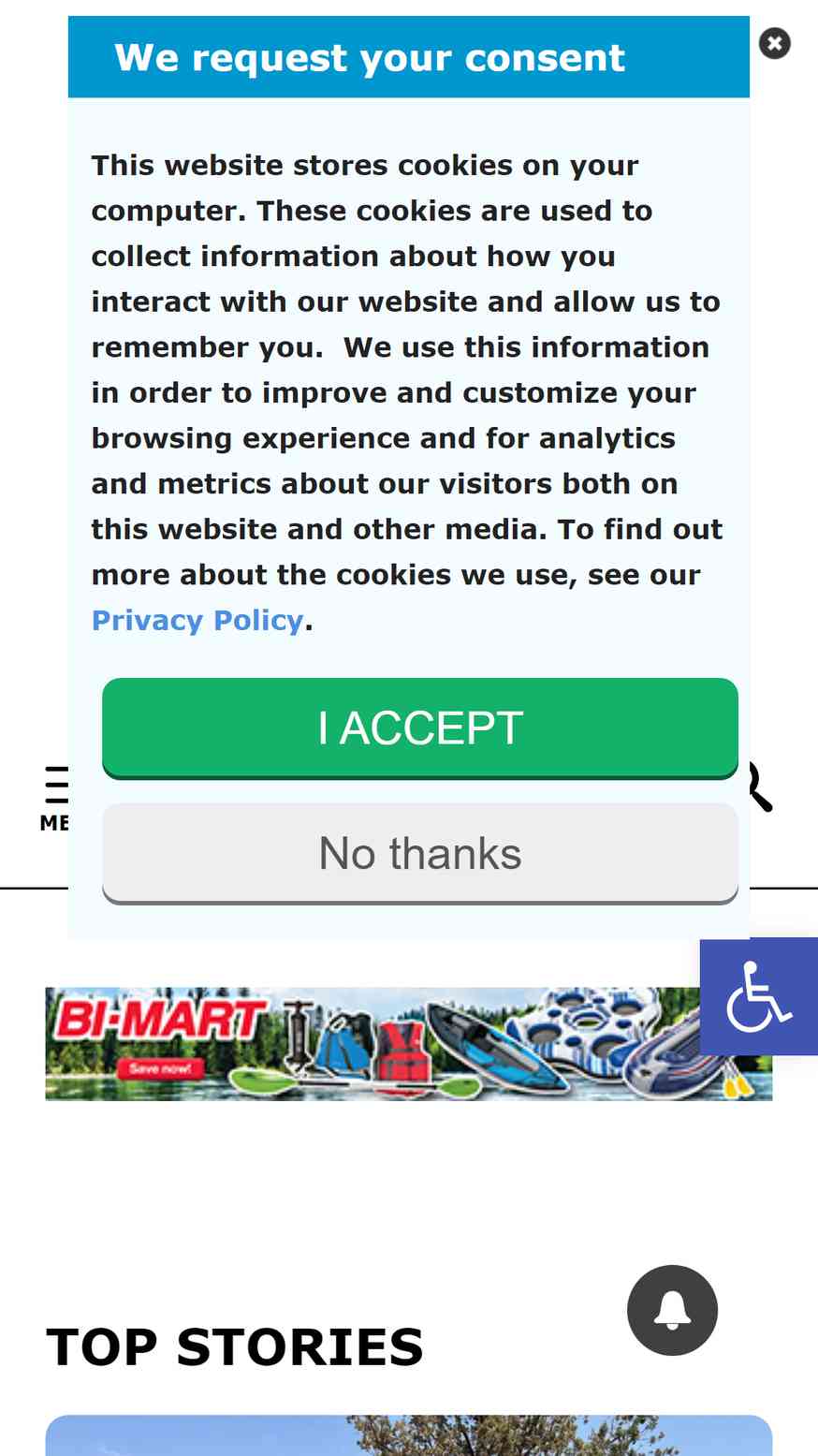This screenshot has width=818, height=1456.
Task: Open the hamburger menu
Action: (54, 798)
